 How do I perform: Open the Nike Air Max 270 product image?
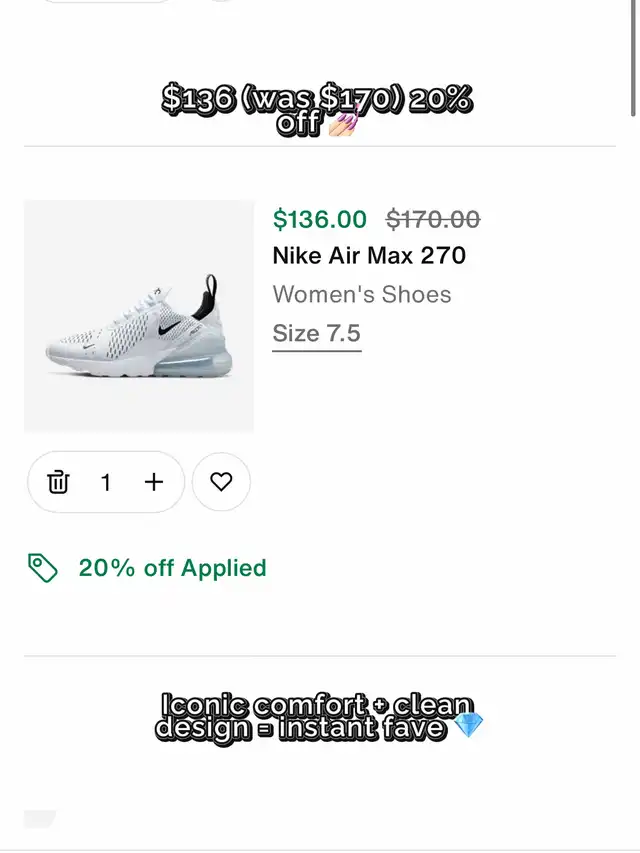pos(139,316)
